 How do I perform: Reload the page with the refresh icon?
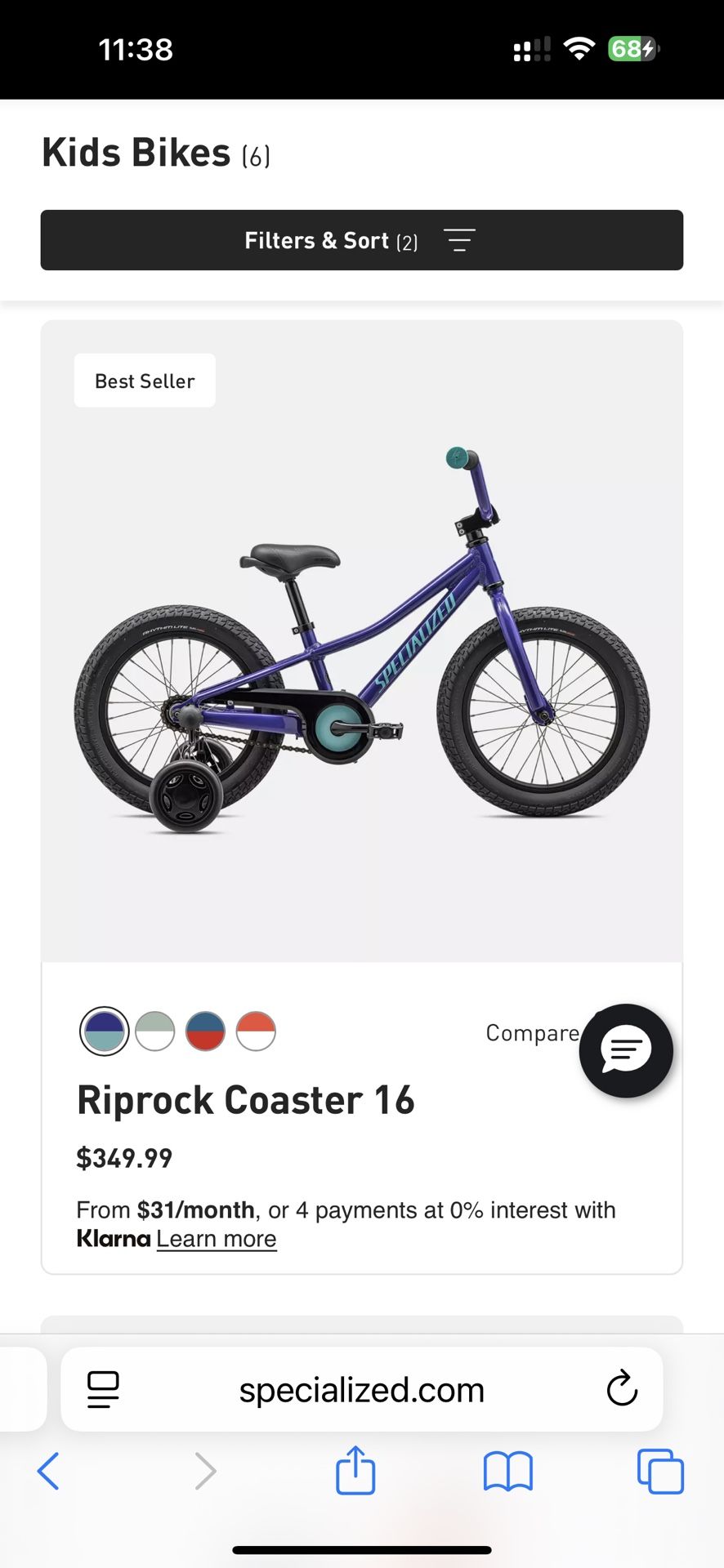(x=622, y=1388)
